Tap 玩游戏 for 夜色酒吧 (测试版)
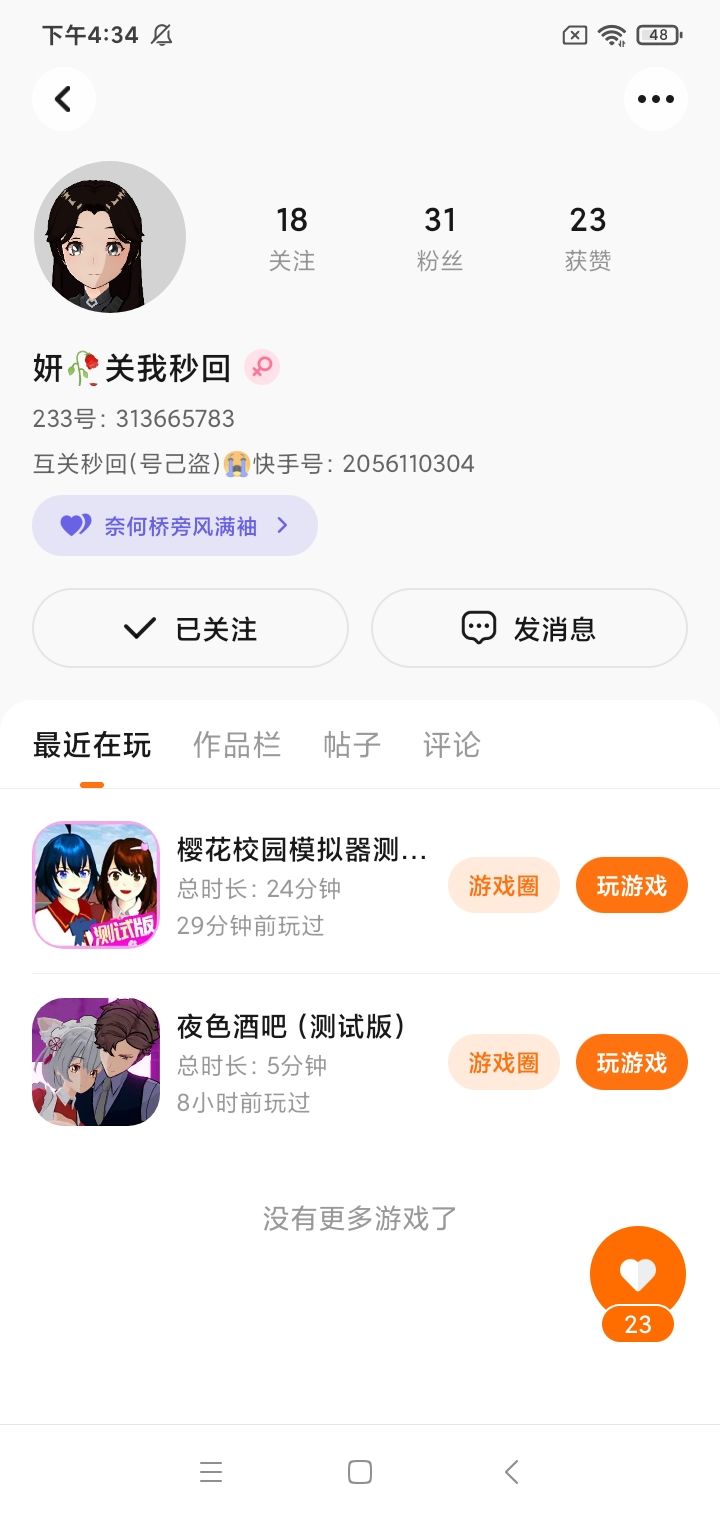Screen dimensions: 720x1520 pos(632,1062)
